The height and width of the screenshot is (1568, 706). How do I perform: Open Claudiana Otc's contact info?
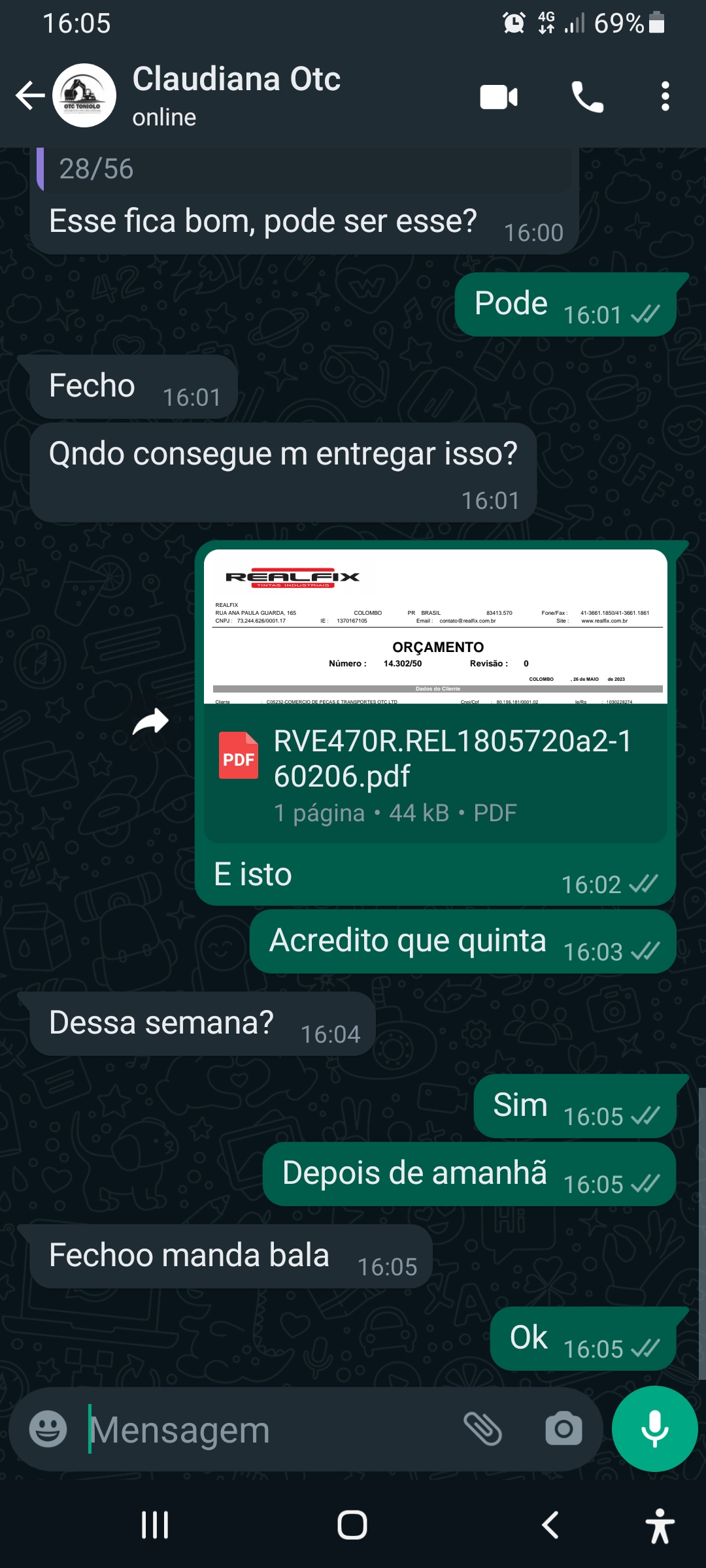pos(237,95)
